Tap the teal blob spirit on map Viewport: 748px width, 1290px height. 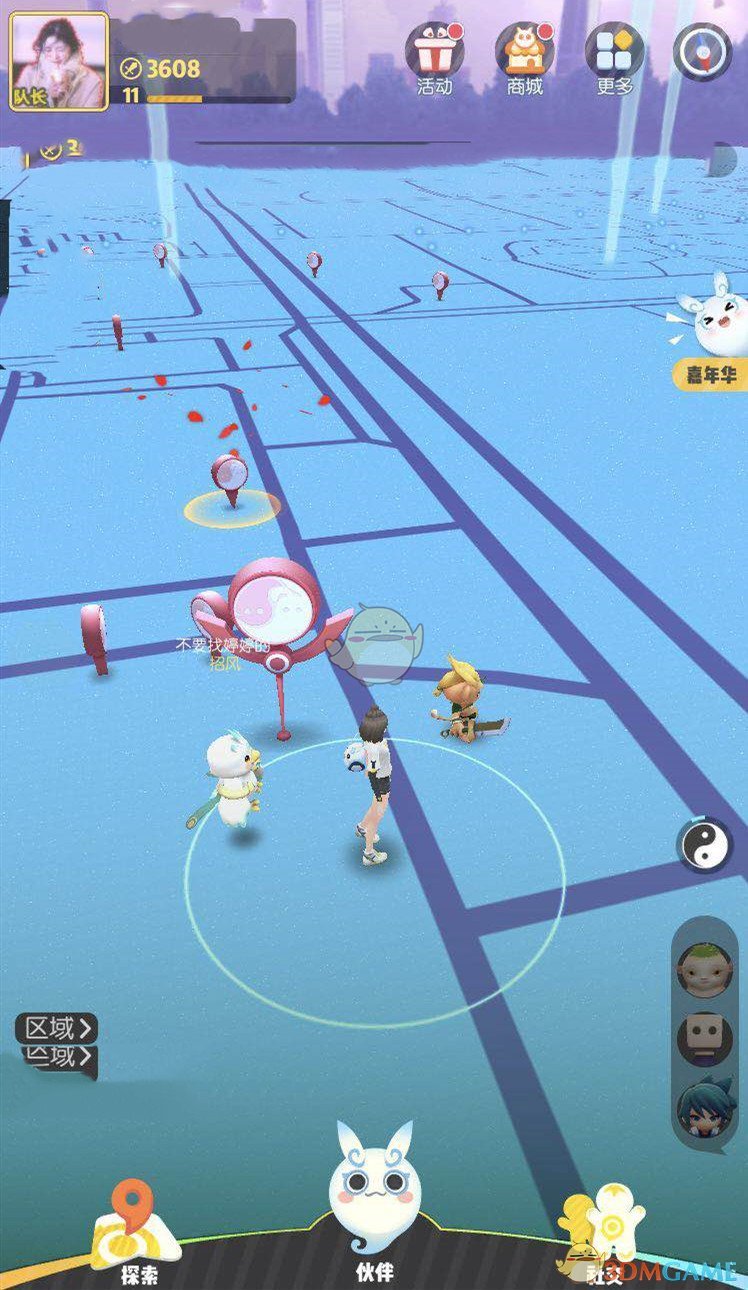385,640
